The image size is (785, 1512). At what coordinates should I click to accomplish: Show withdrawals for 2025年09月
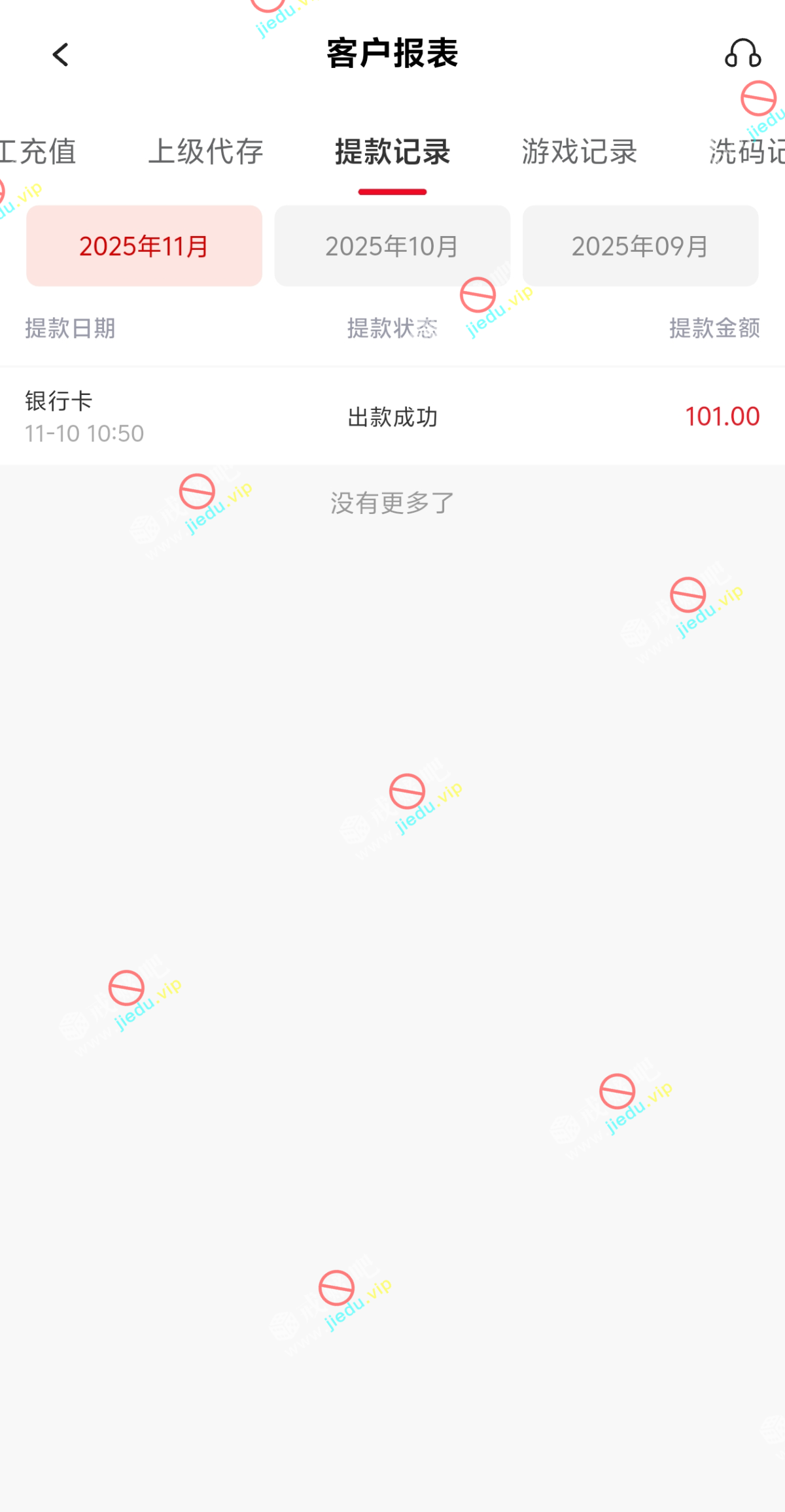pyautogui.click(x=640, y=246)
